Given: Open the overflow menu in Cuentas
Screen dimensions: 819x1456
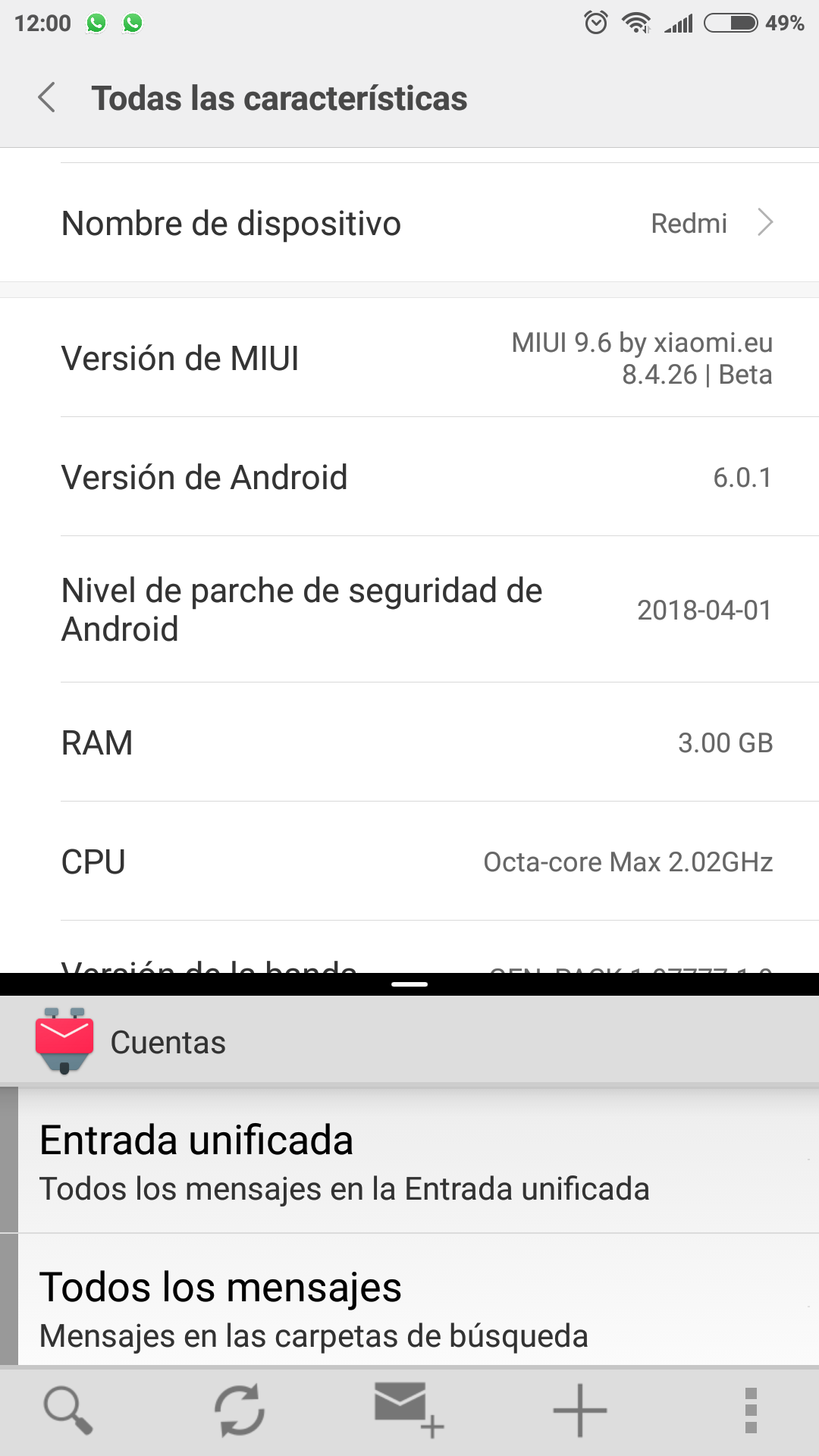Looking at the screenshot, I should tap(751, 1410).
